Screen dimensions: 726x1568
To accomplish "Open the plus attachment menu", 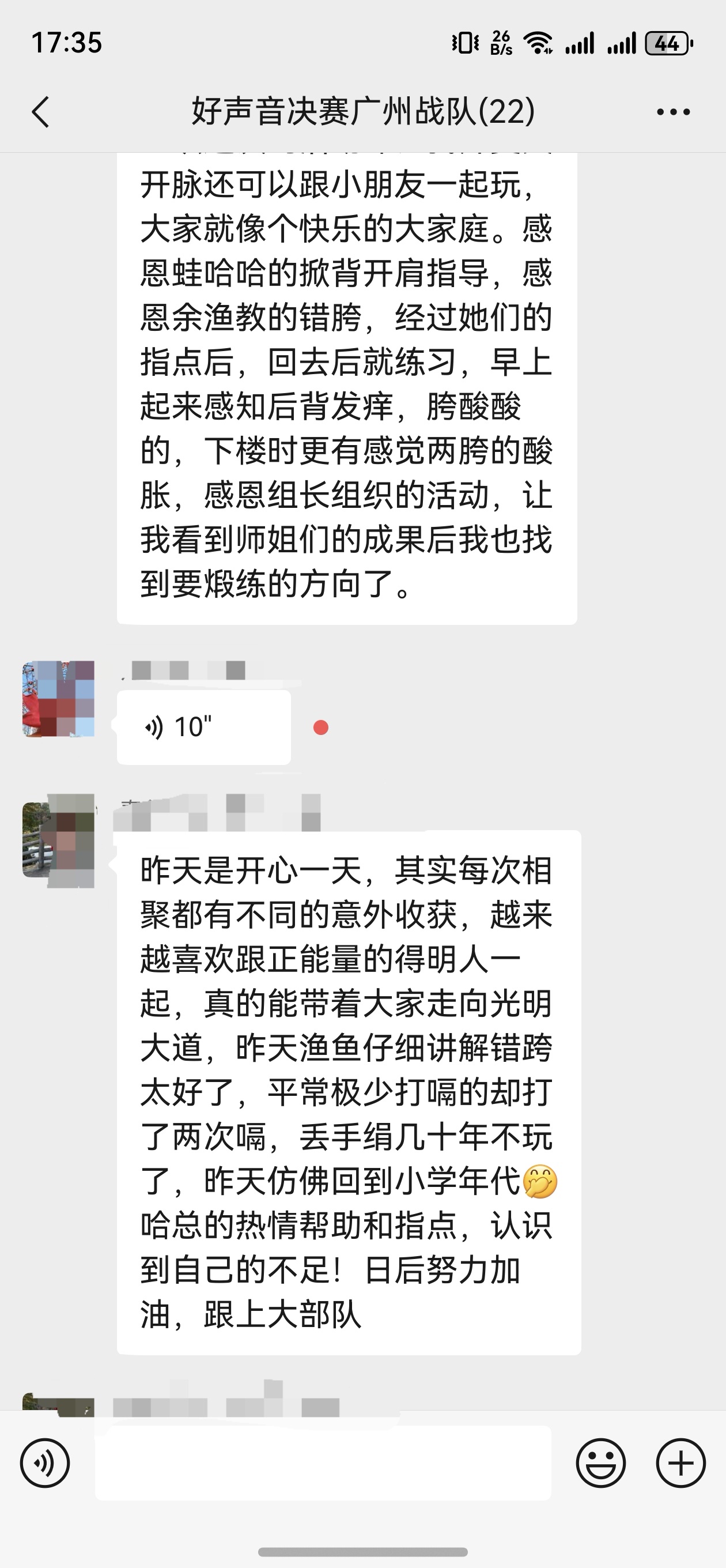I will pos(680,1463).
